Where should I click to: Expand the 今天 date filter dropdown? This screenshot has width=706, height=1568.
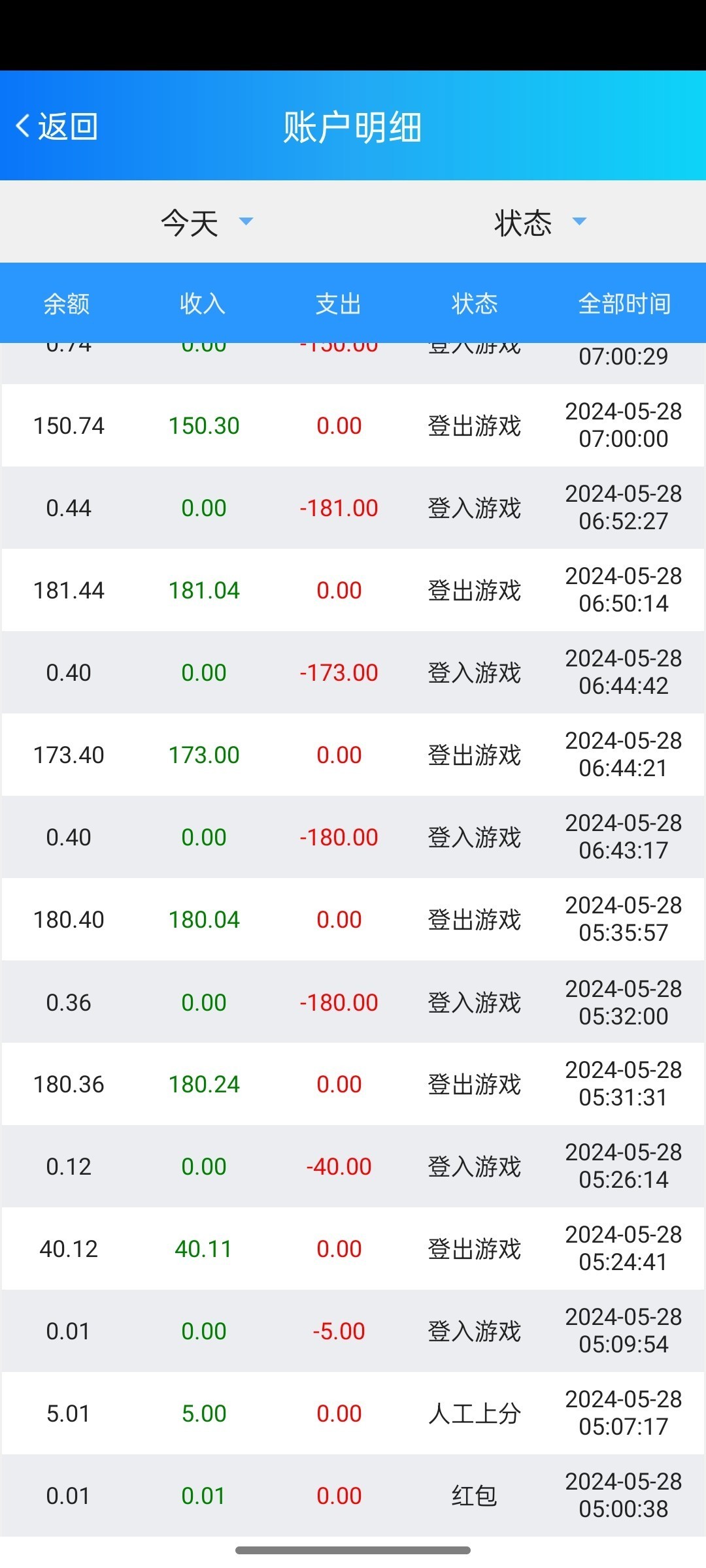(206, 222)
